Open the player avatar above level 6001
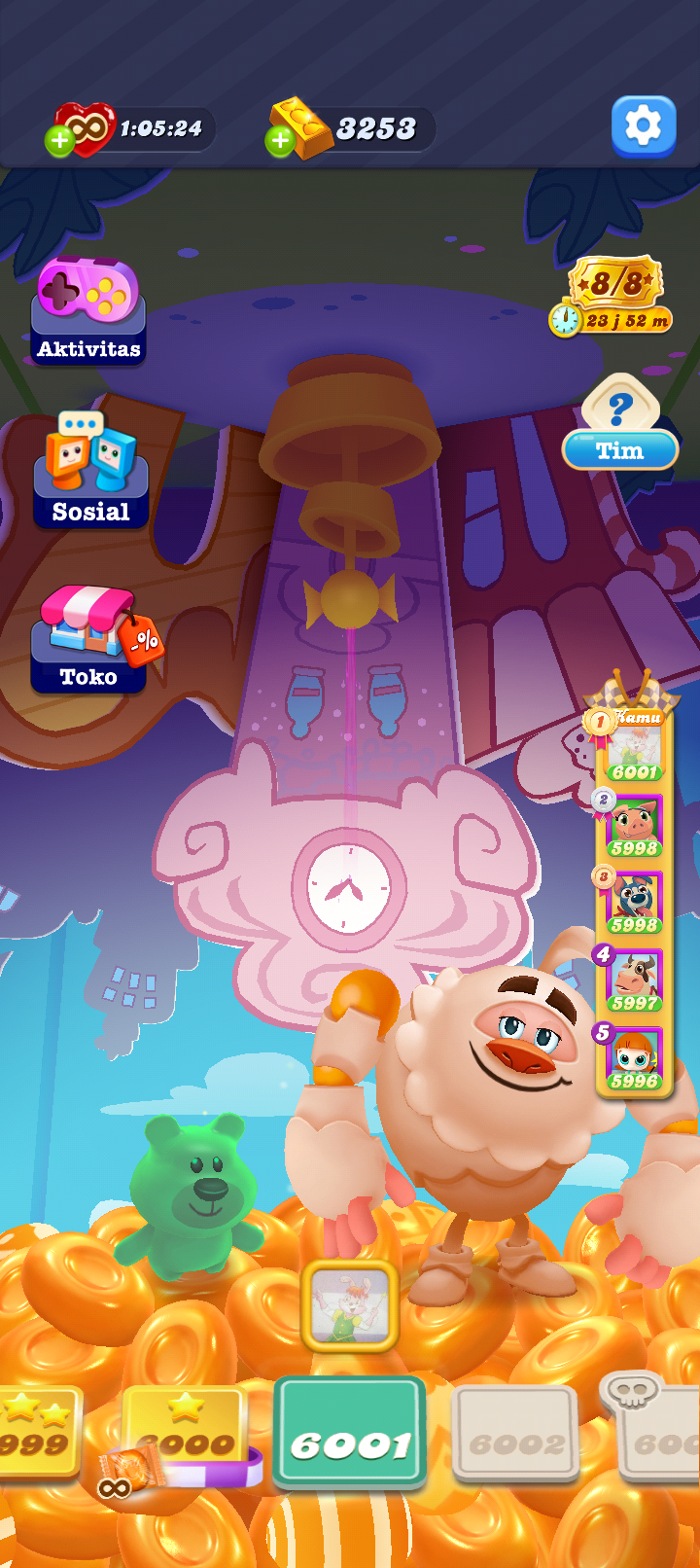700x1568 pixels. [350, 1305]
